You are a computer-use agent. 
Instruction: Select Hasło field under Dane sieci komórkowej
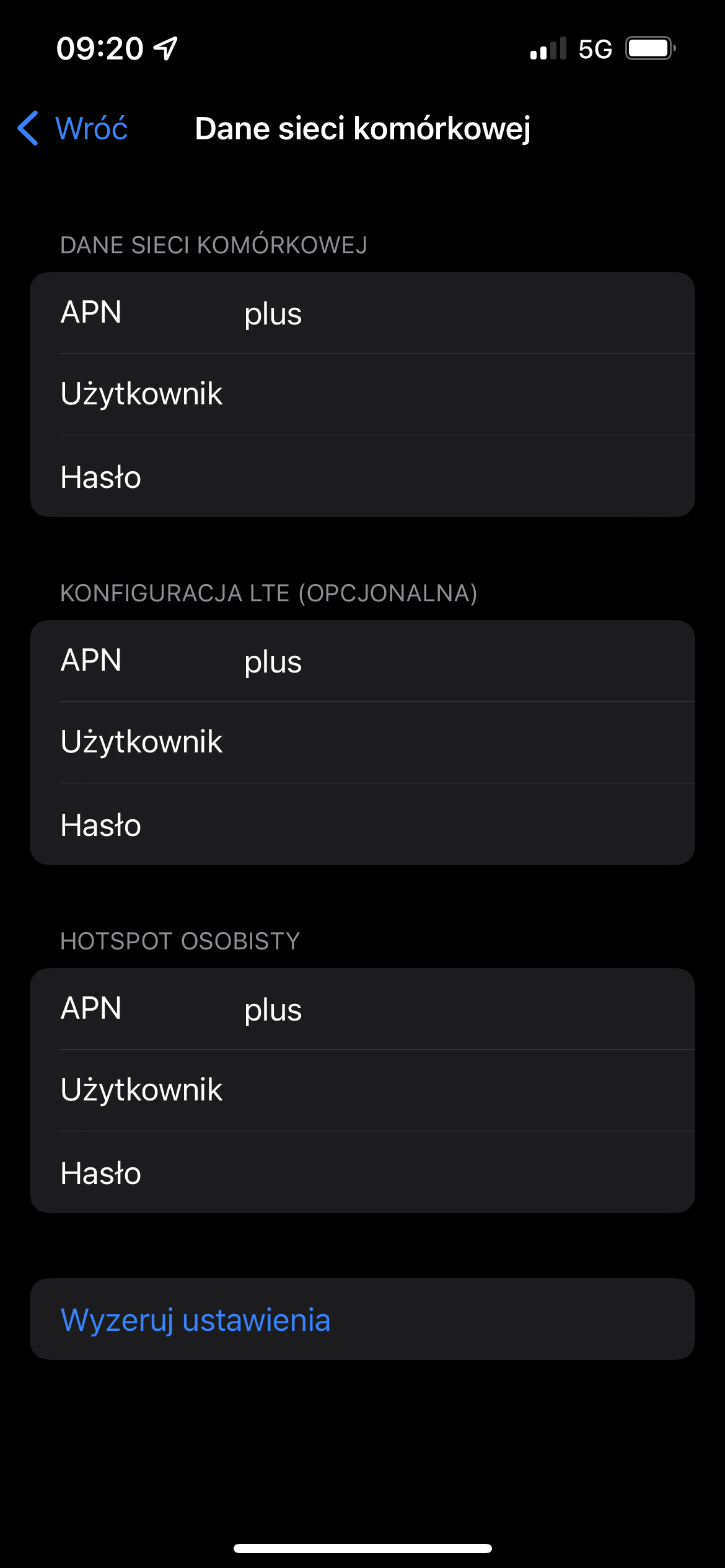[434, 477]
